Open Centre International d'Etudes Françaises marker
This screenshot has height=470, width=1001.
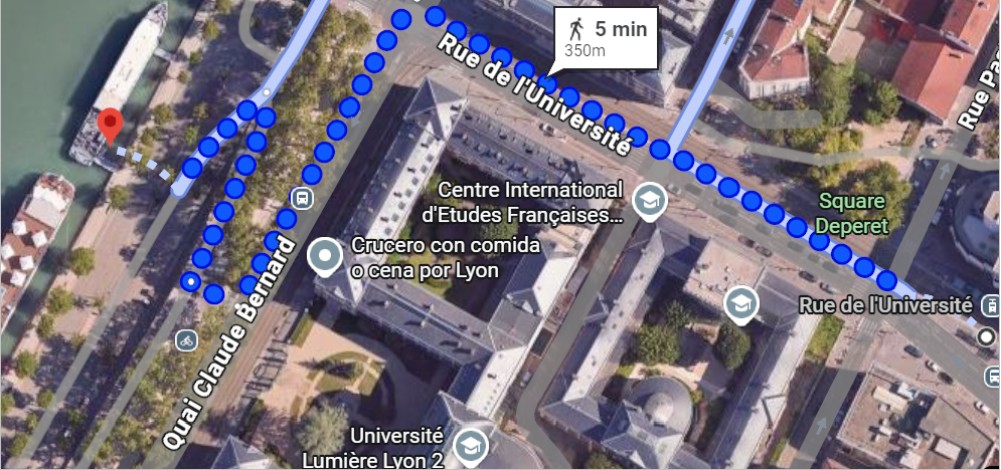[x=649, y=201]
